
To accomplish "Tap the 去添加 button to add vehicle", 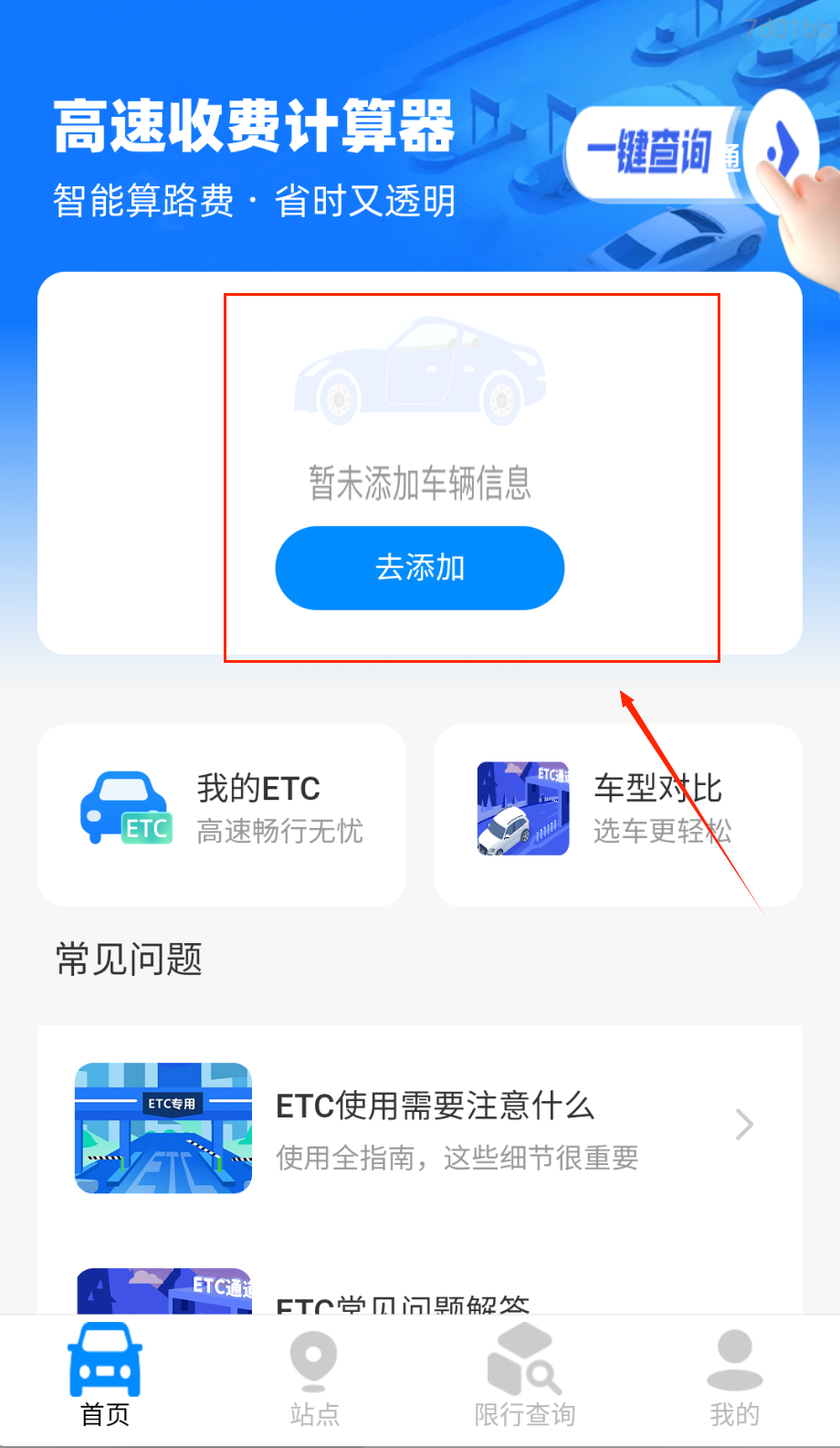I will tap(420, 568).
